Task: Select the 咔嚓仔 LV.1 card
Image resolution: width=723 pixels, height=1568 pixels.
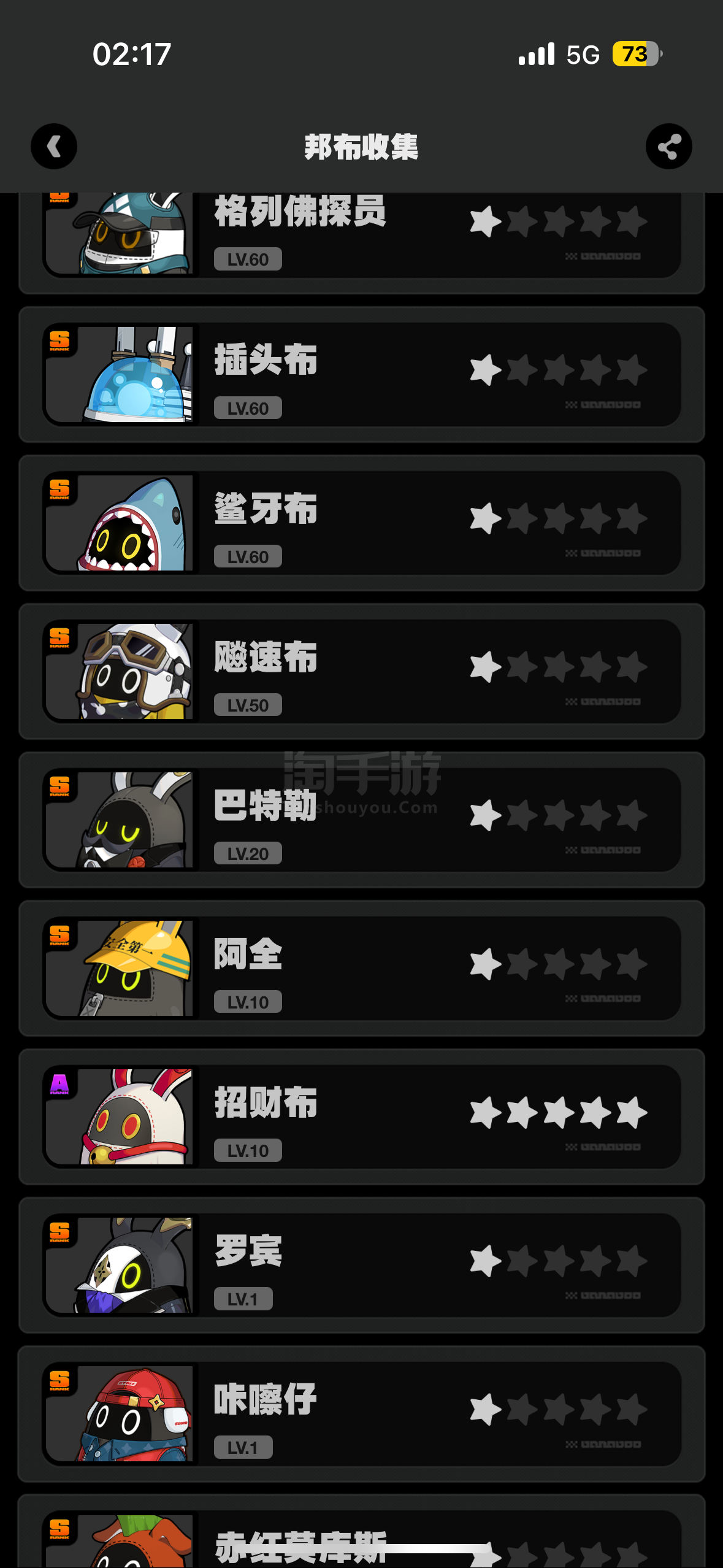Action: [x=361, y=1414]
